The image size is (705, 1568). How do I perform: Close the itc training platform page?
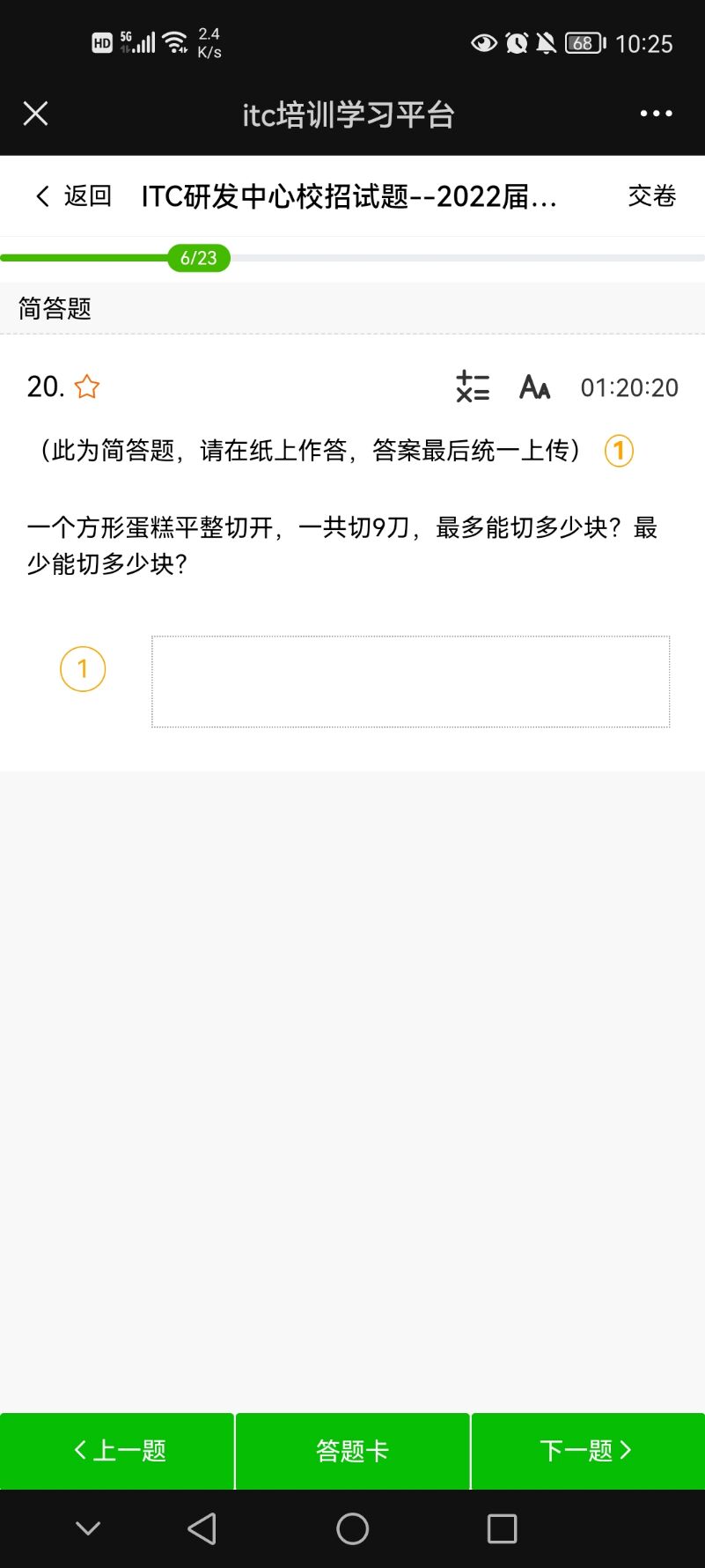tap(35, 114)
